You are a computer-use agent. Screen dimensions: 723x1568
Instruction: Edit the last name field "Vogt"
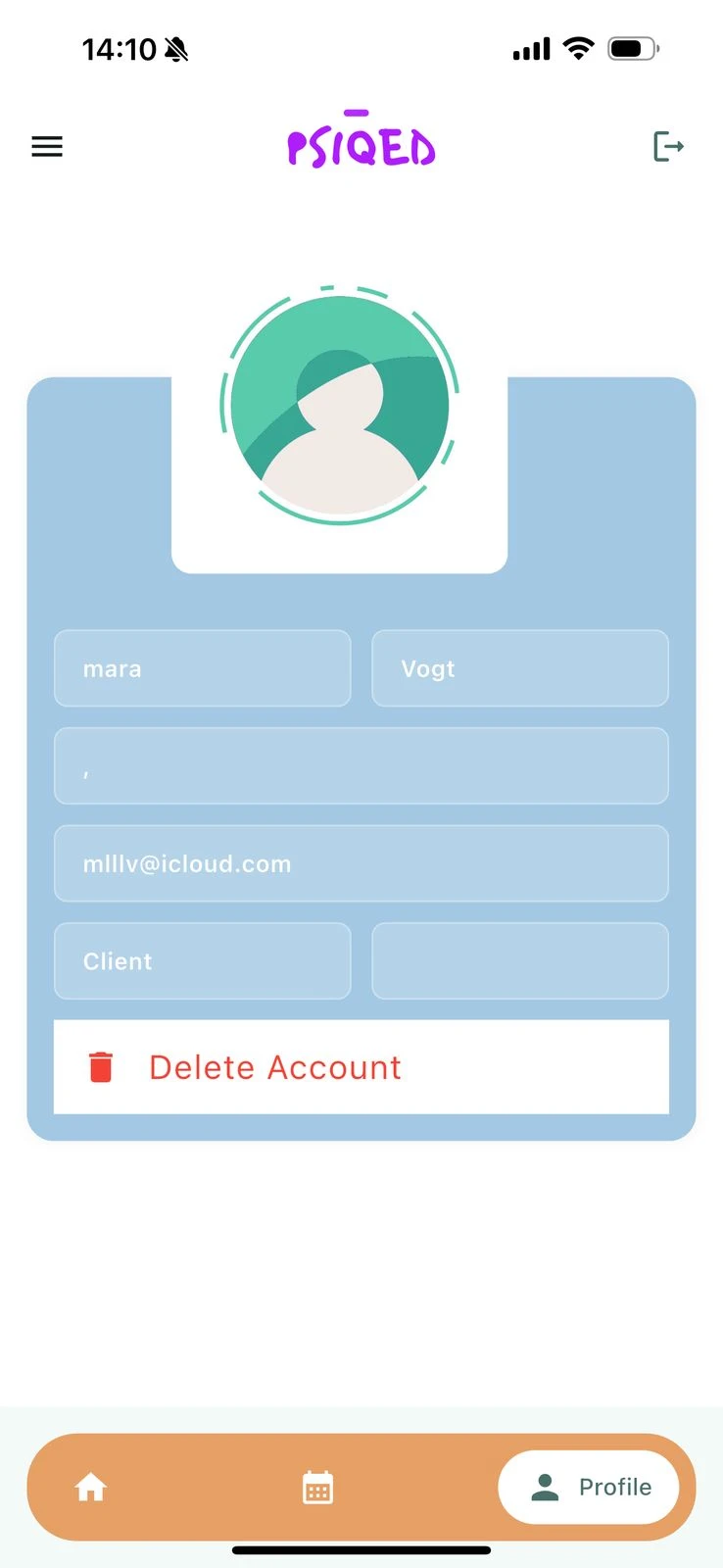click(x=520, y=668)
